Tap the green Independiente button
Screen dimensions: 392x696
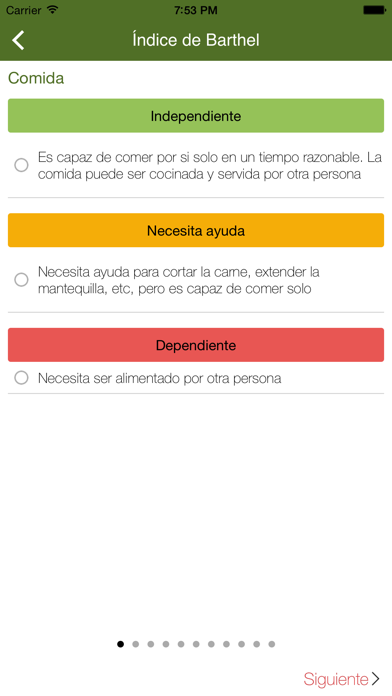click(x=196, y=115)
